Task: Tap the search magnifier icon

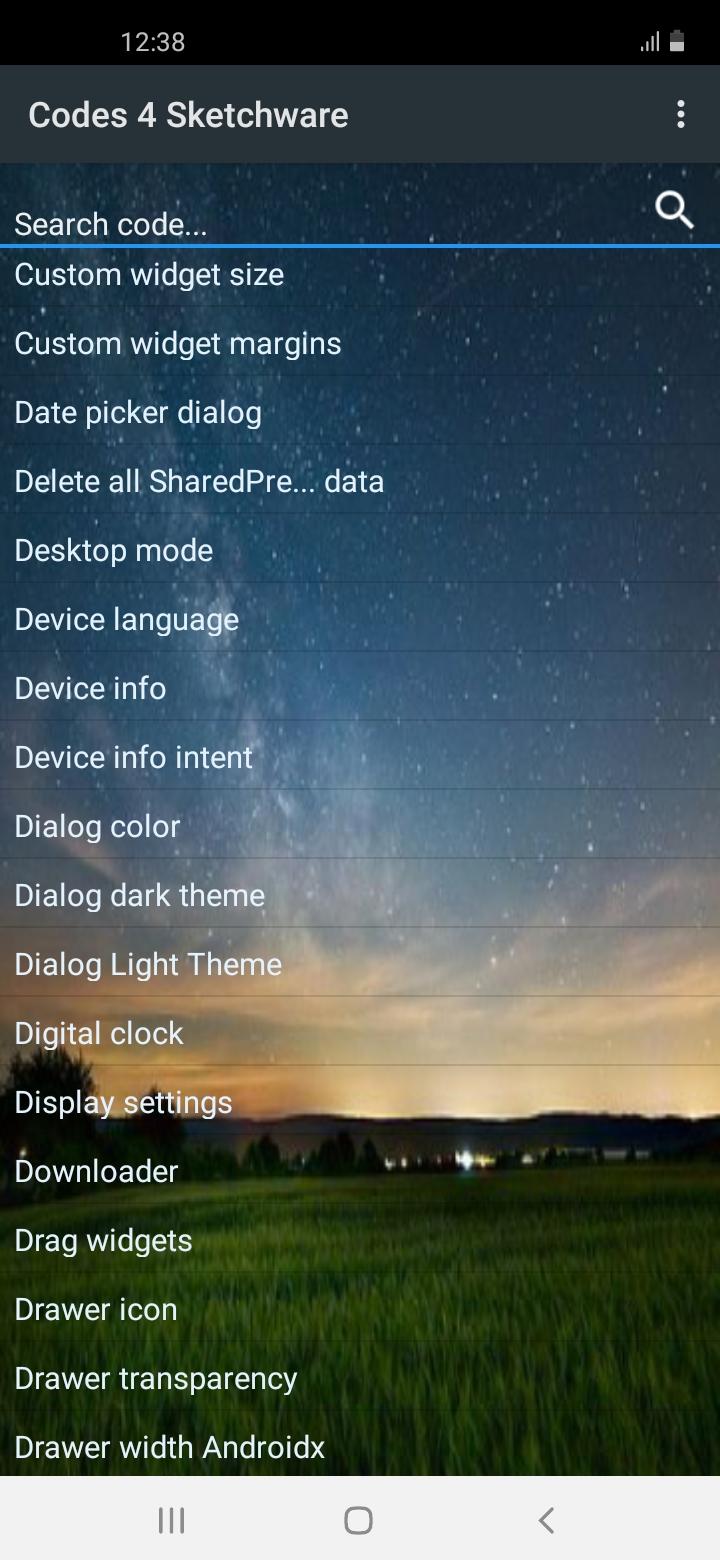Action: click(674, 210)
